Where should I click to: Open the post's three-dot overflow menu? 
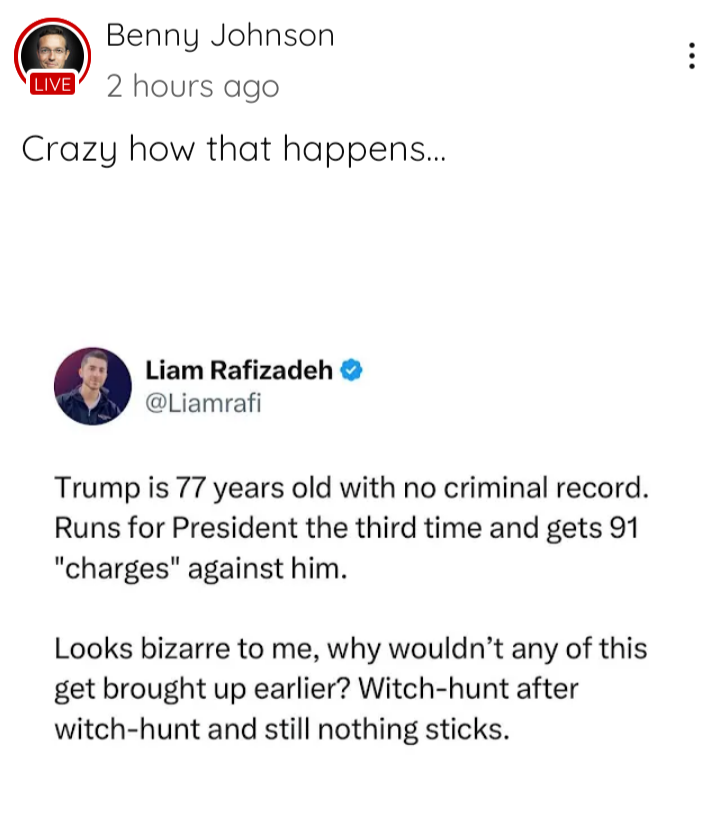pyautogui.click(x=691, y=57)
